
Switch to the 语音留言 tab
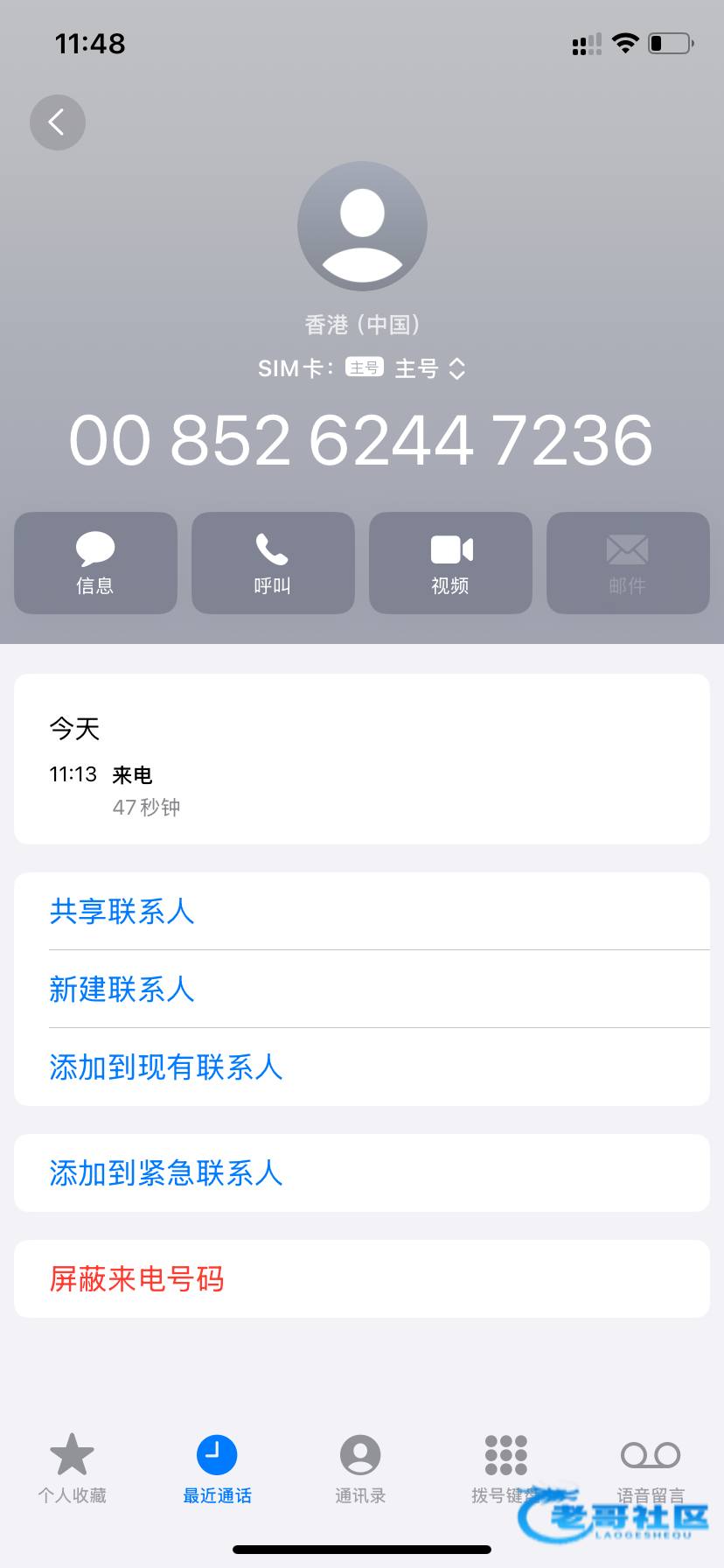click(651, 1469)
